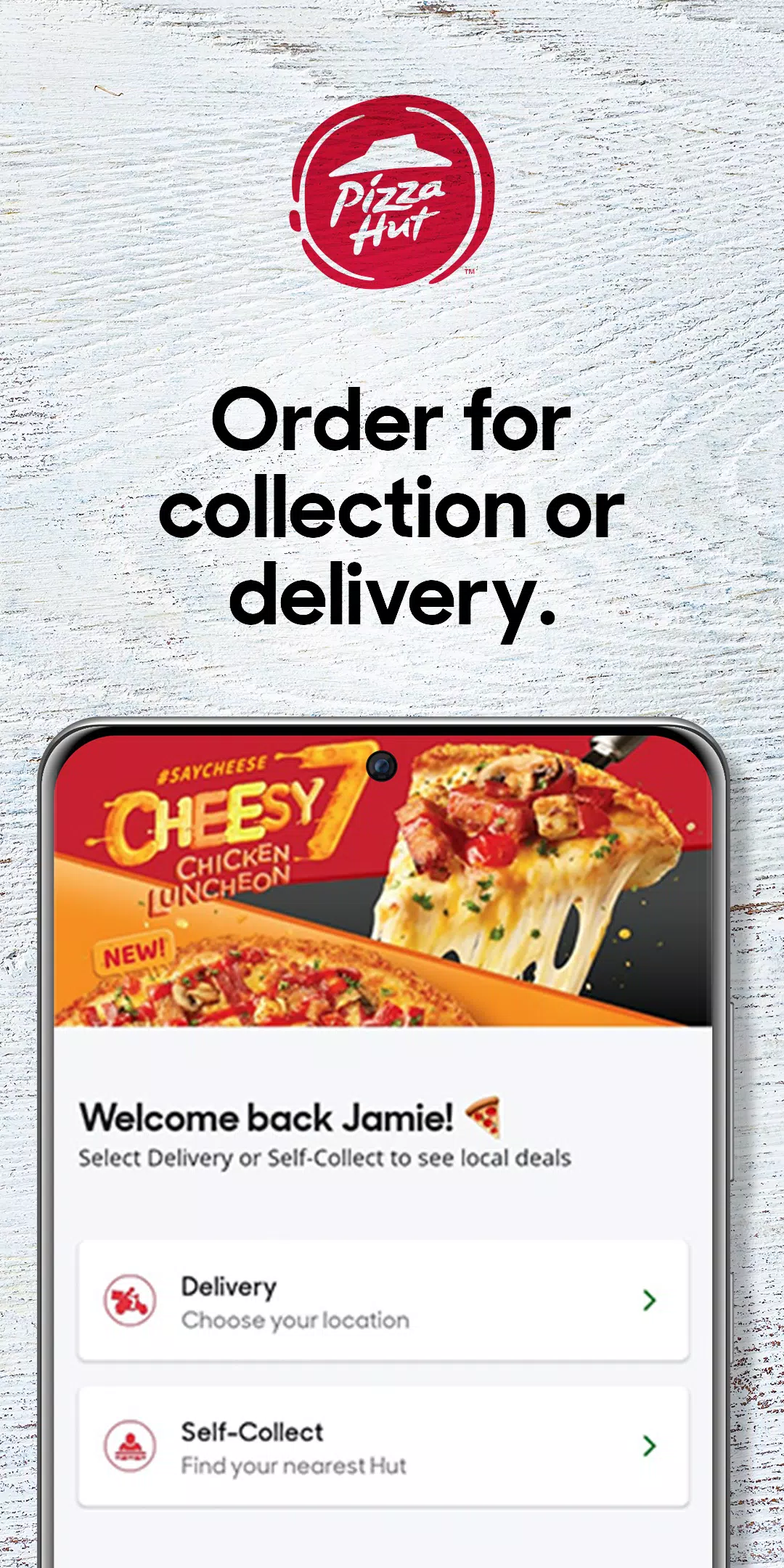Click the front camera cutout area
The height and width of the screenshot is (1568, 784).
point(381,764)
